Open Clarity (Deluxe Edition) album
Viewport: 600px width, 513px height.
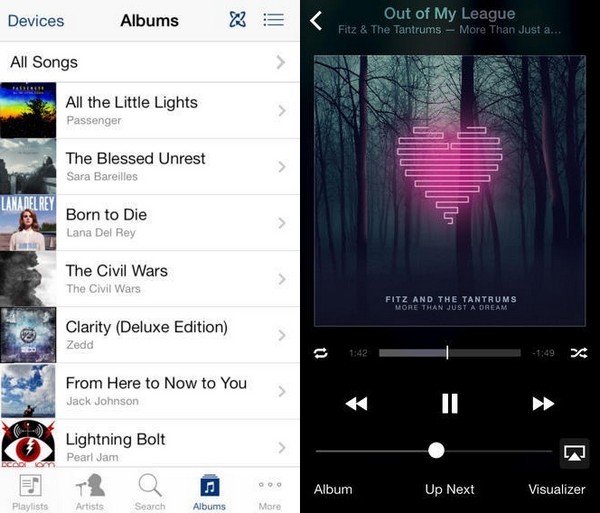pos(150,334)
